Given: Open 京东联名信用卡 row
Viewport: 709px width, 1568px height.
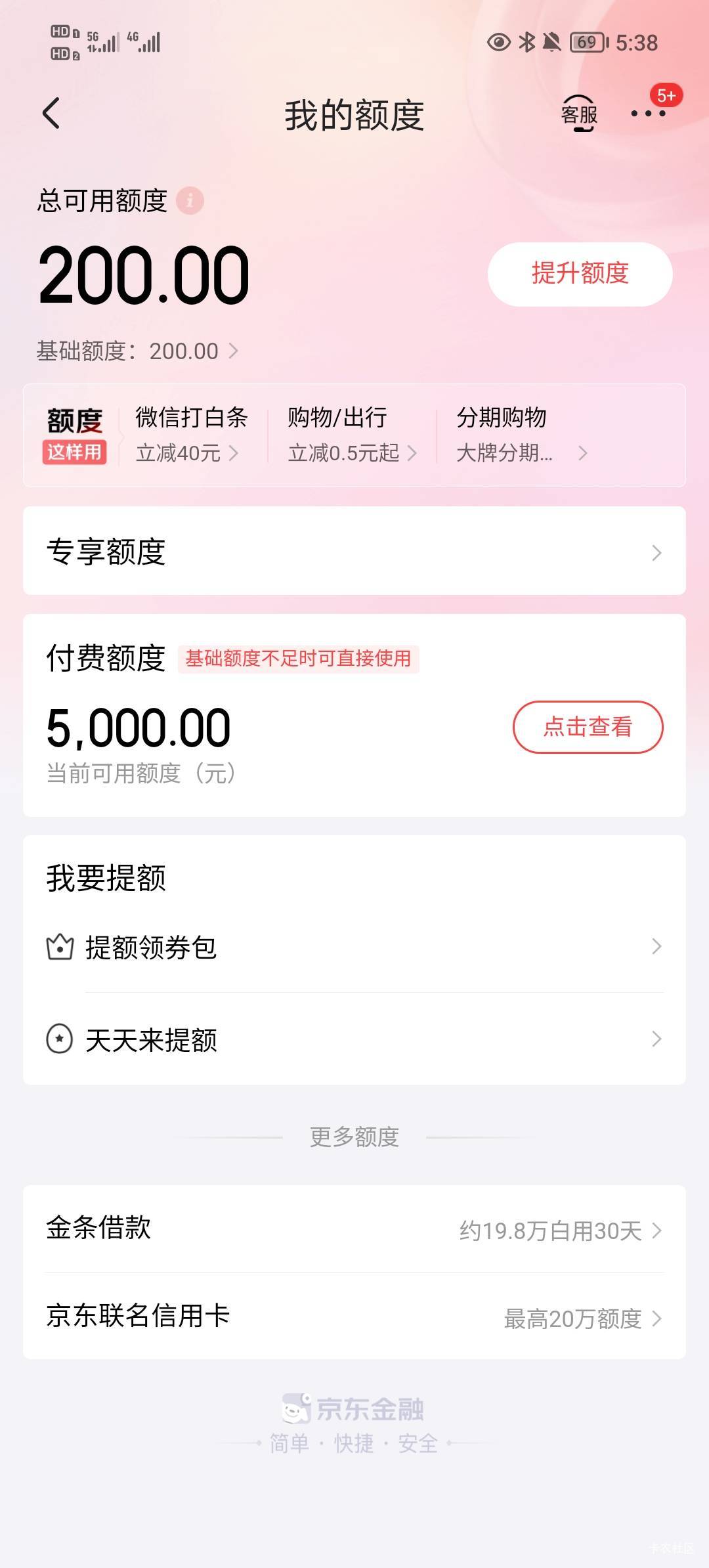Looking at the screenshot, I should pos(354,1316).
